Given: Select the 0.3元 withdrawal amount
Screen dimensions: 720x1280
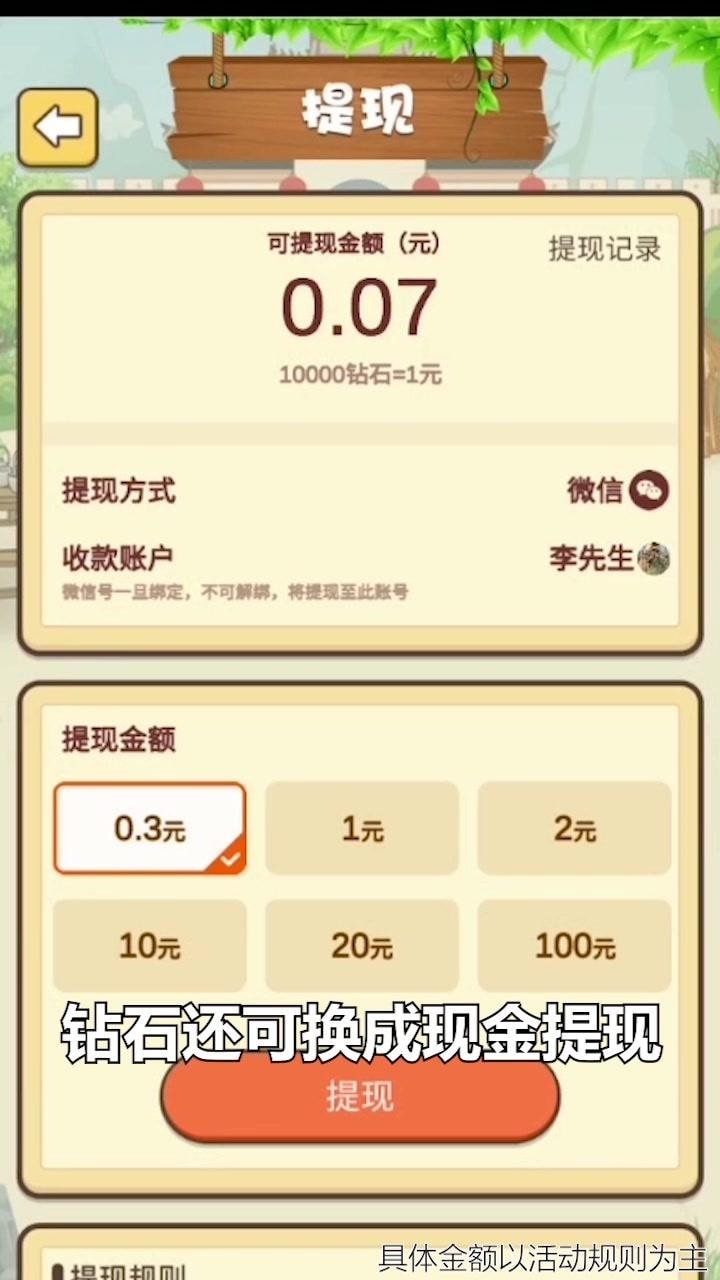Looking at the screenshot, I should 150,828.
